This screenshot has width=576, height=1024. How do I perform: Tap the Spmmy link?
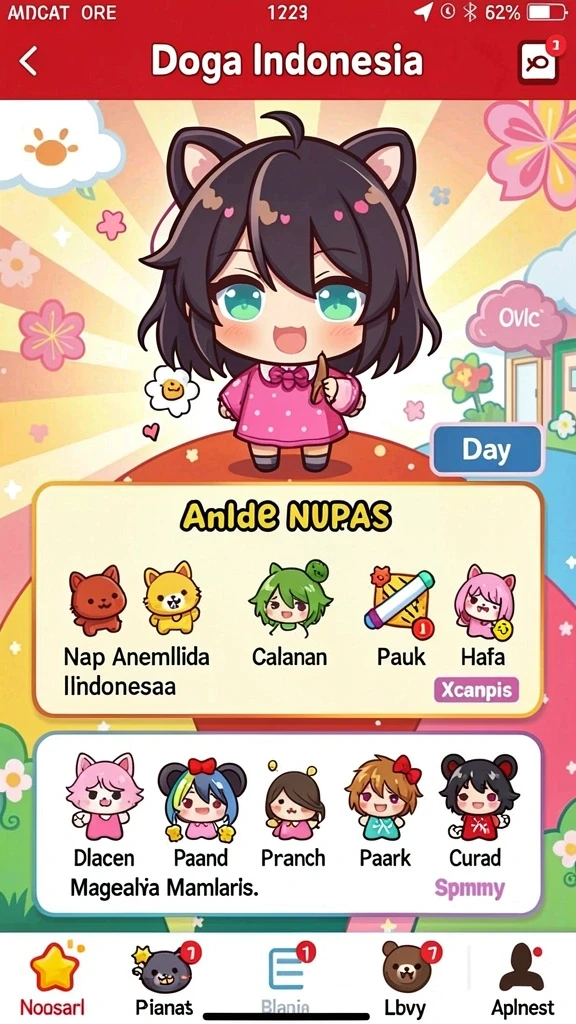point(470,888)
